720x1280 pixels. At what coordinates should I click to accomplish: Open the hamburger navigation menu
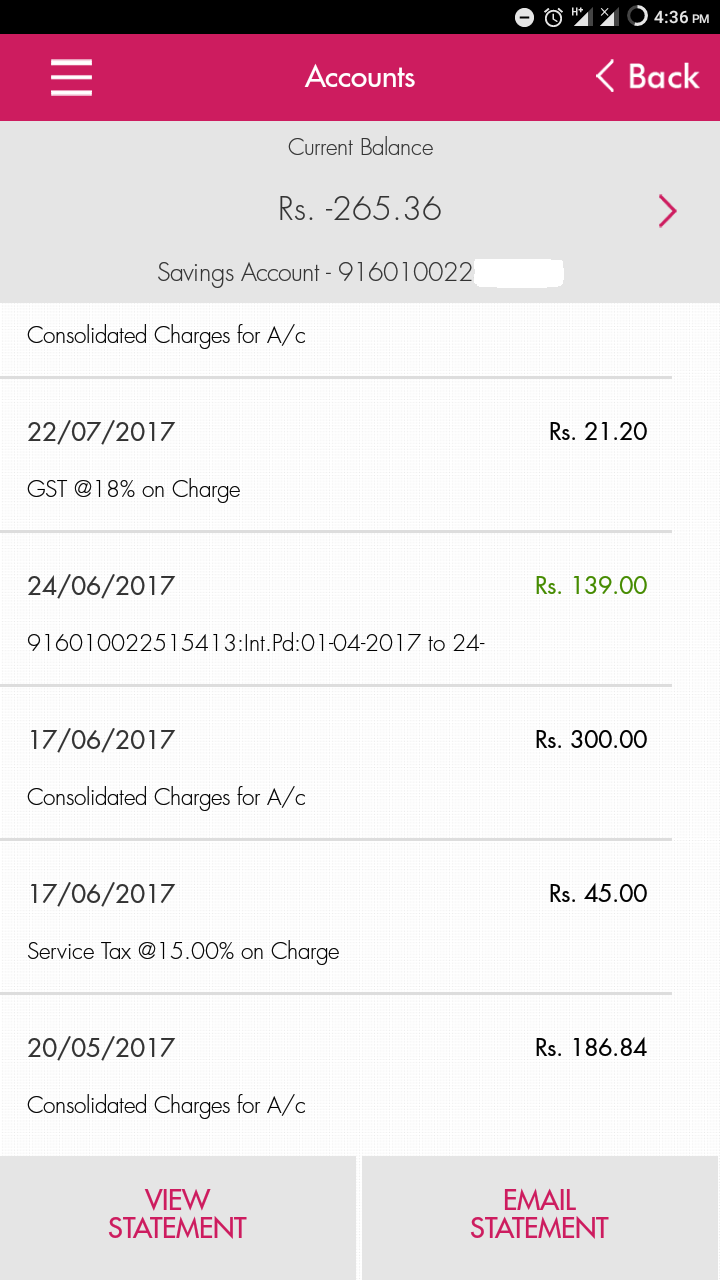71,77
